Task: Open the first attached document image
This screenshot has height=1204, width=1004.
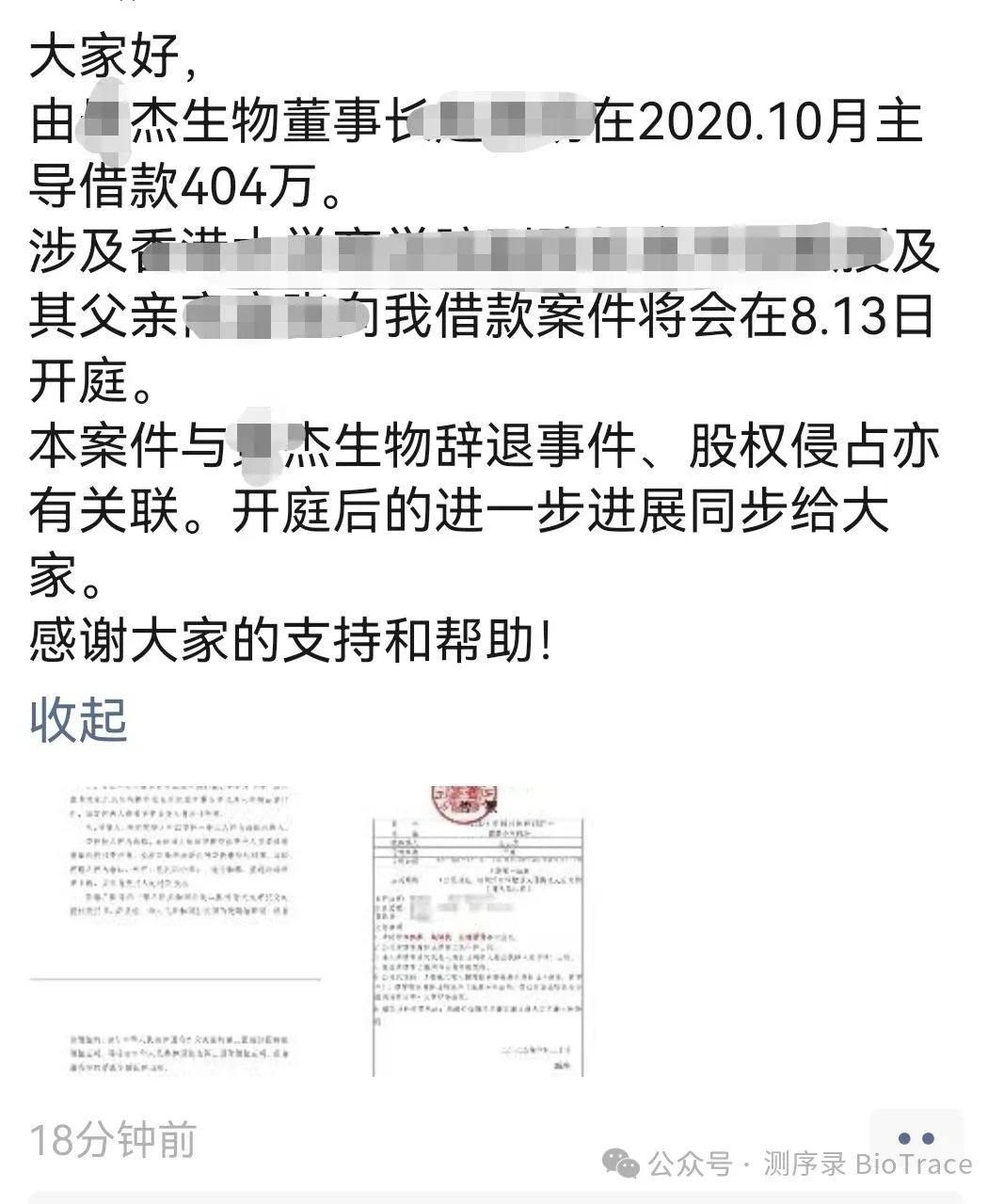Action: point(175,931)
